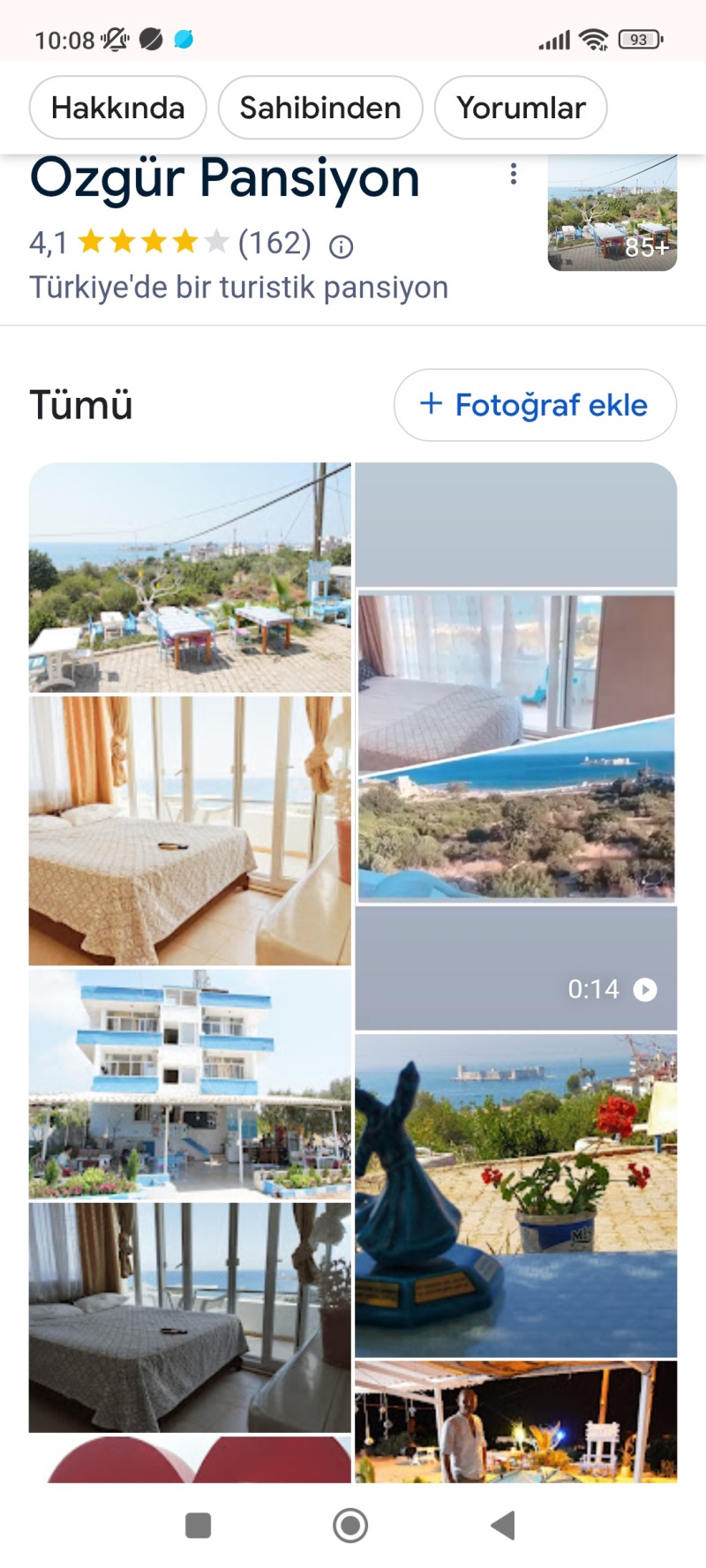Tap the rating info icon
This screenshot has width=706, height=1568.
[x=341, y=247]
